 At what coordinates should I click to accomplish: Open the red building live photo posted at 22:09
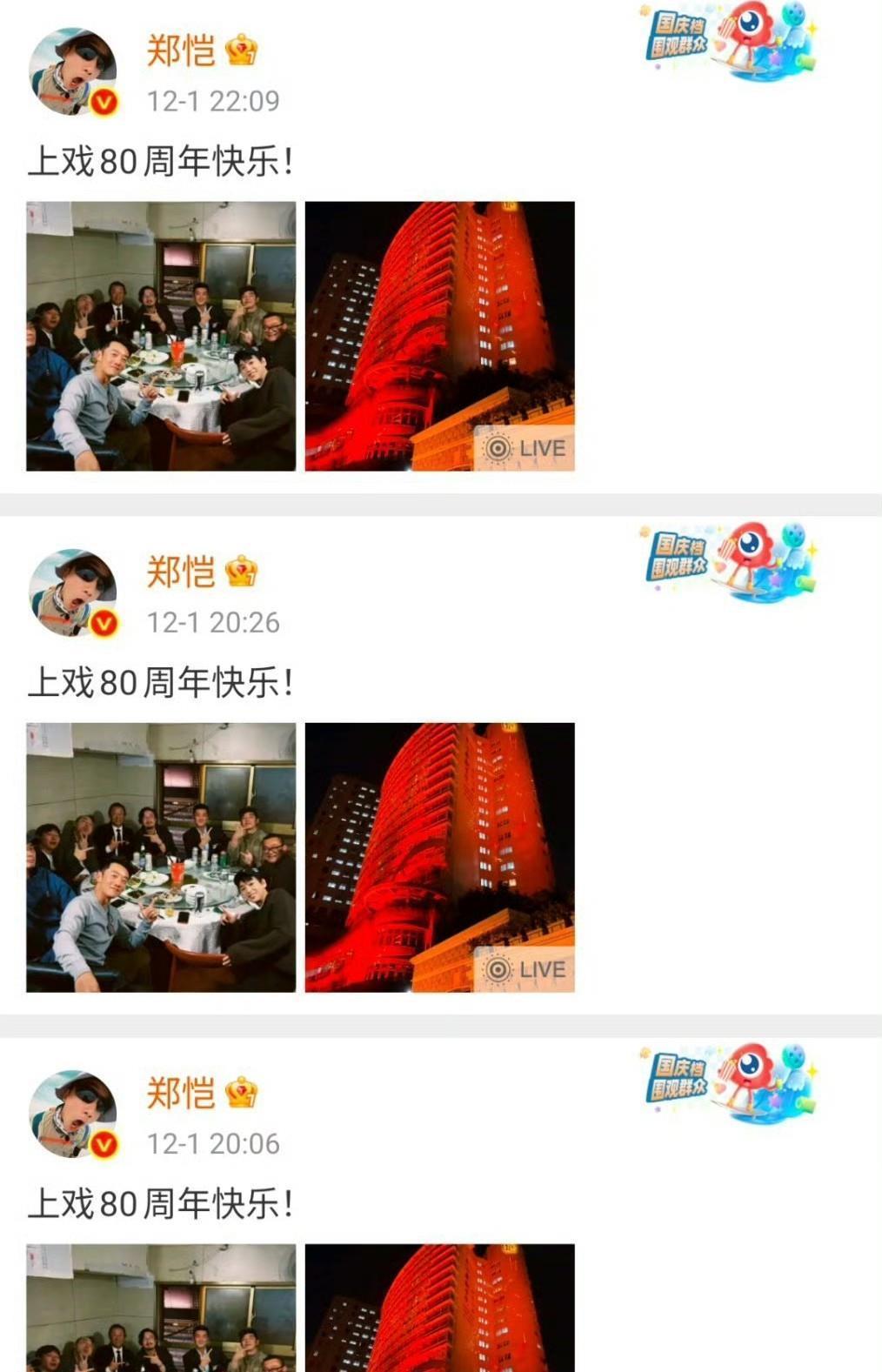click(x=439, y=337)
